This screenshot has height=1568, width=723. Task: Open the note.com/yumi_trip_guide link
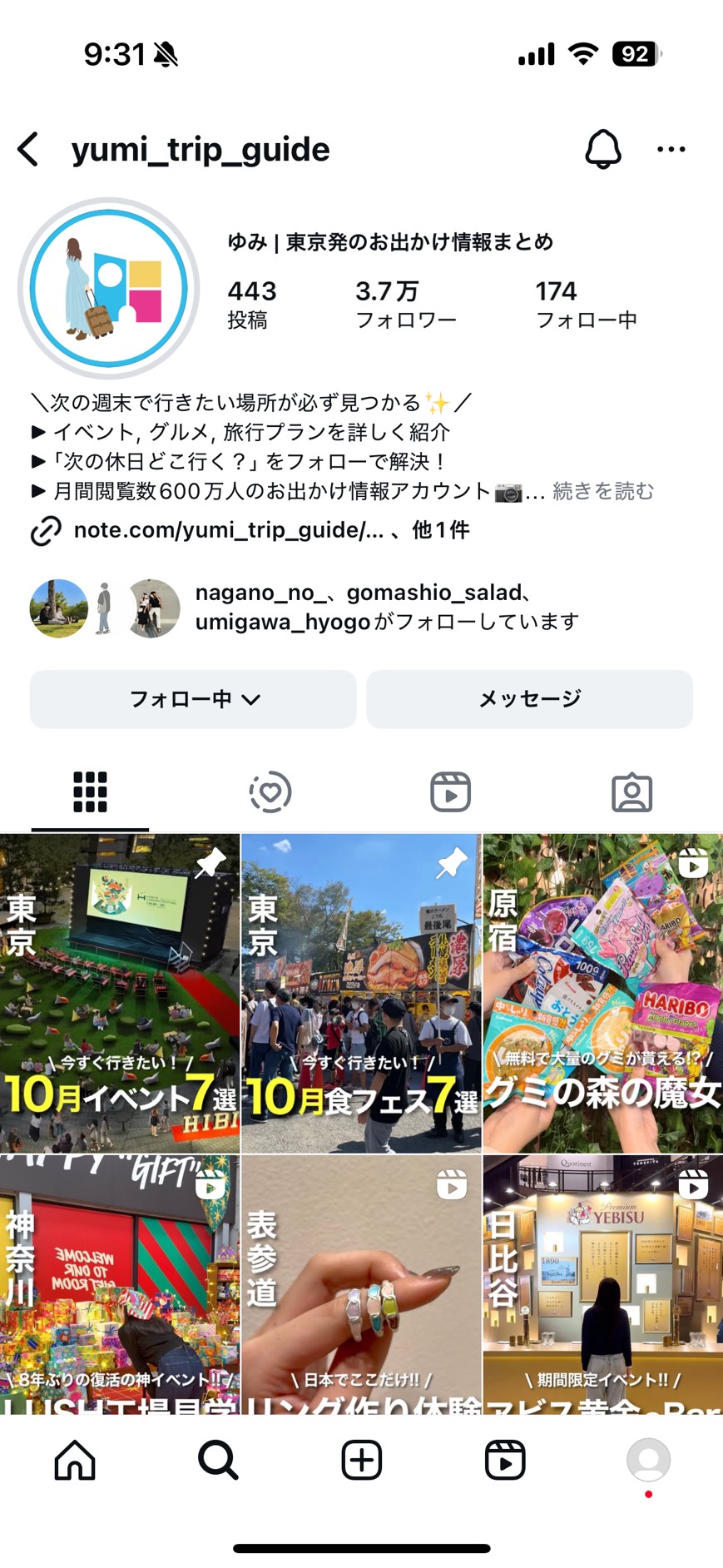tap(229, 530)
